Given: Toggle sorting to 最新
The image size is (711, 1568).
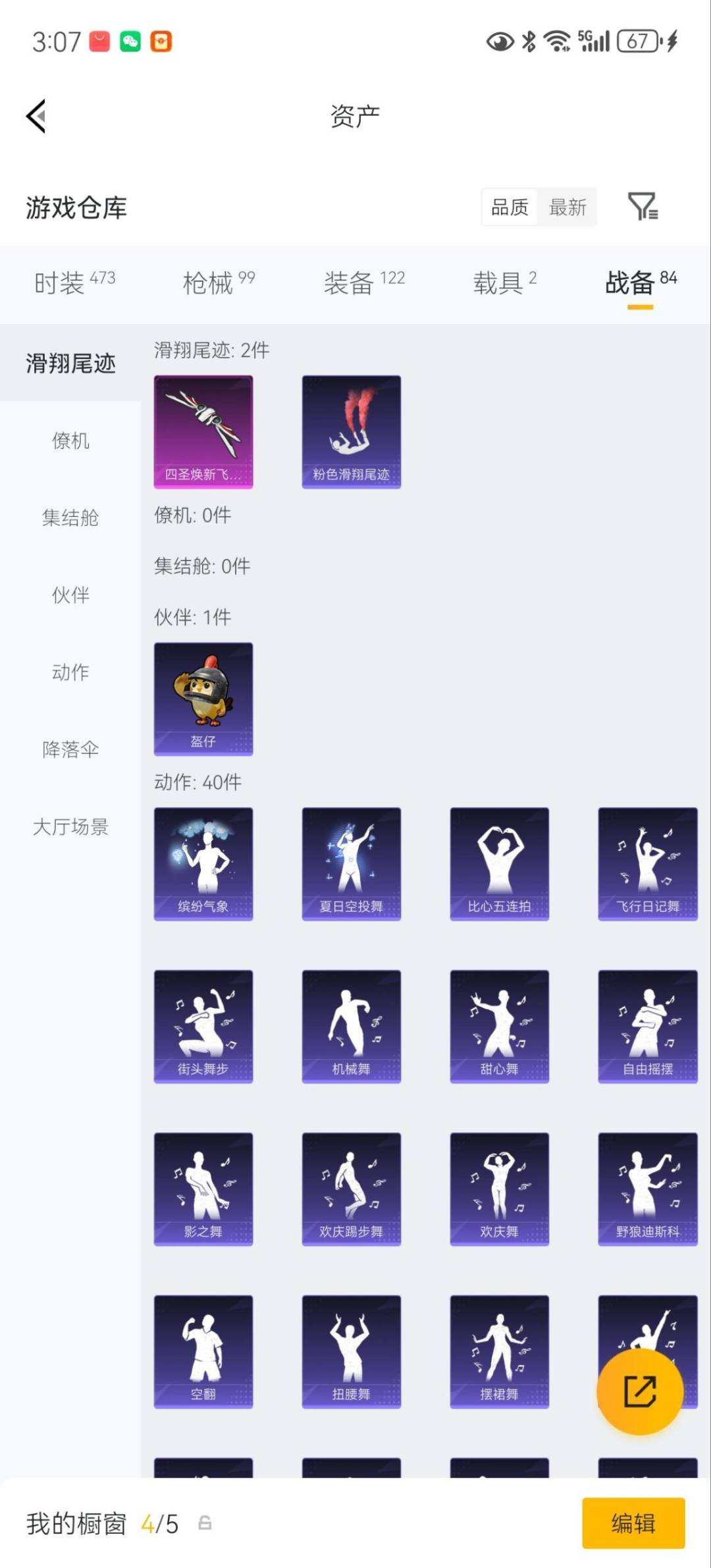Looking at the screenshot, I should pos(567,207).
